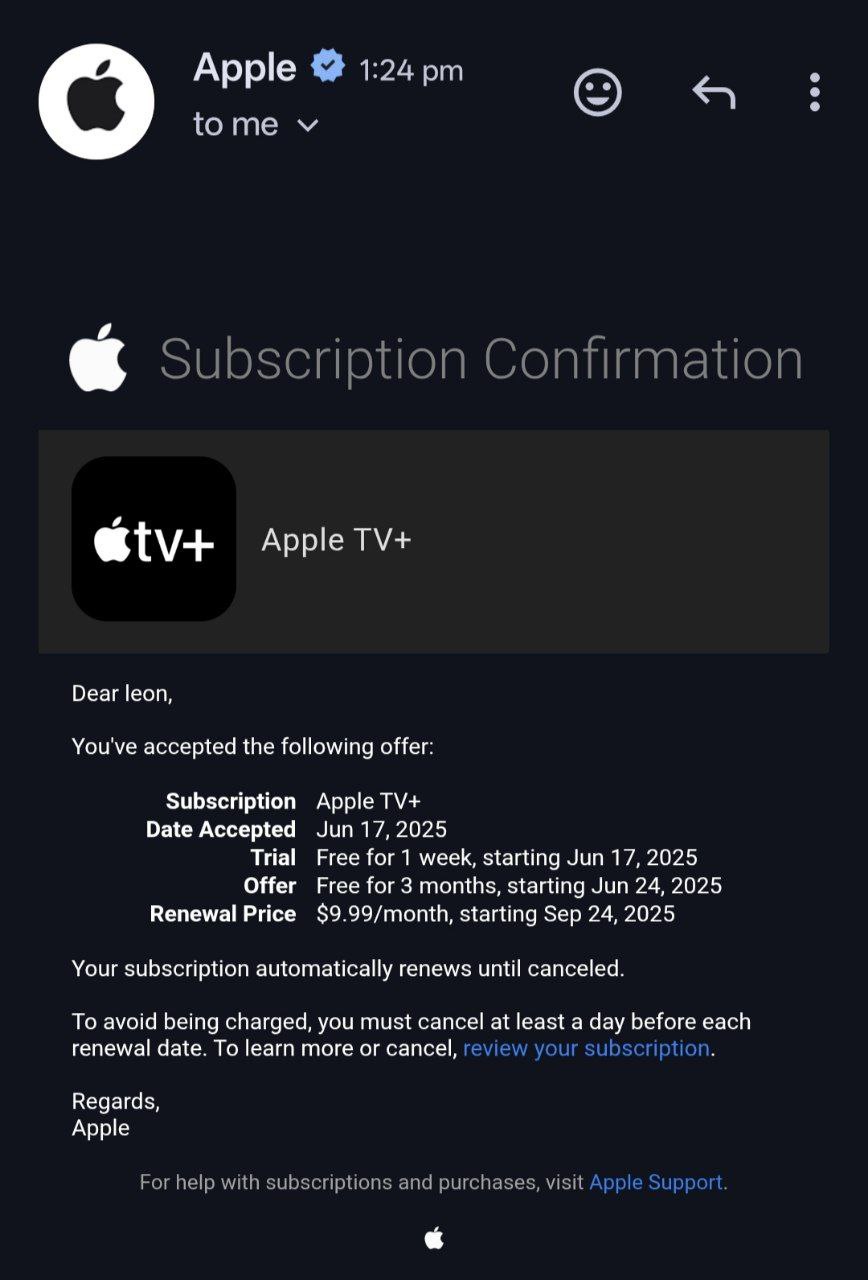Open the 'review your subscription' link
The height and width of the screenshot is (1280, 868).
point(586,1048)
